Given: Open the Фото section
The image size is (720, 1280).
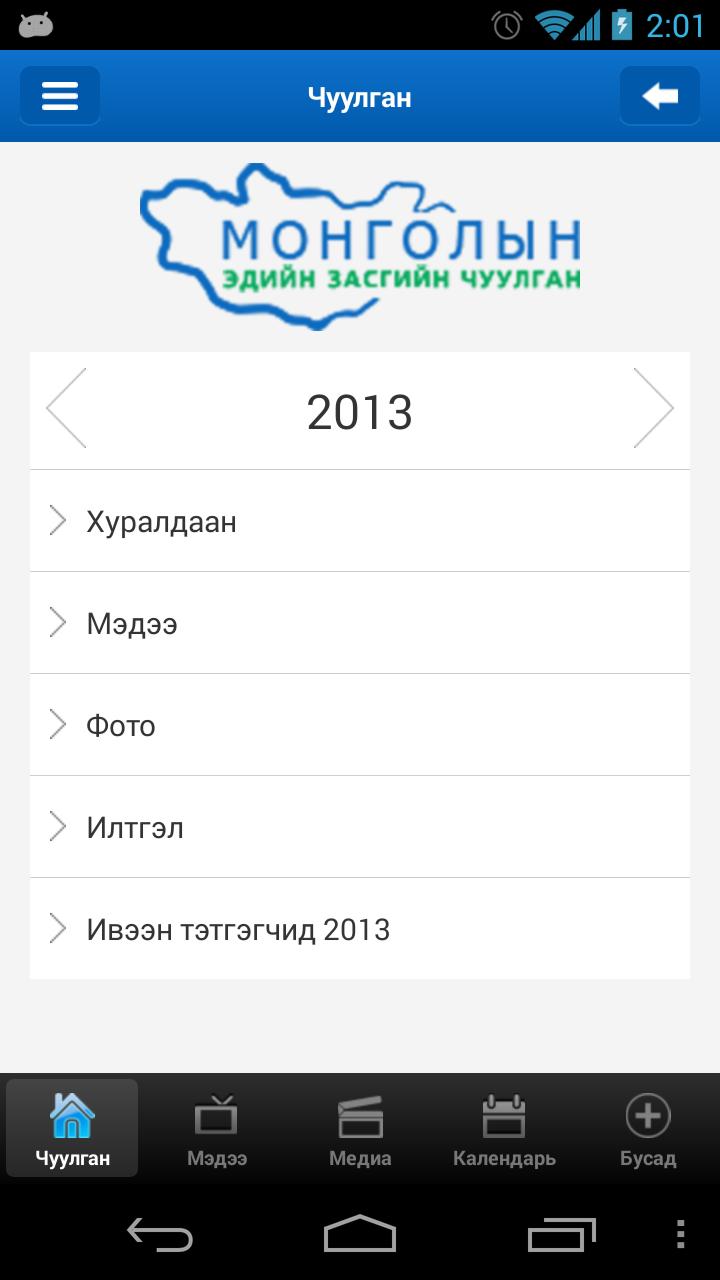Looking at the screenshot, I should coord(360,725).
